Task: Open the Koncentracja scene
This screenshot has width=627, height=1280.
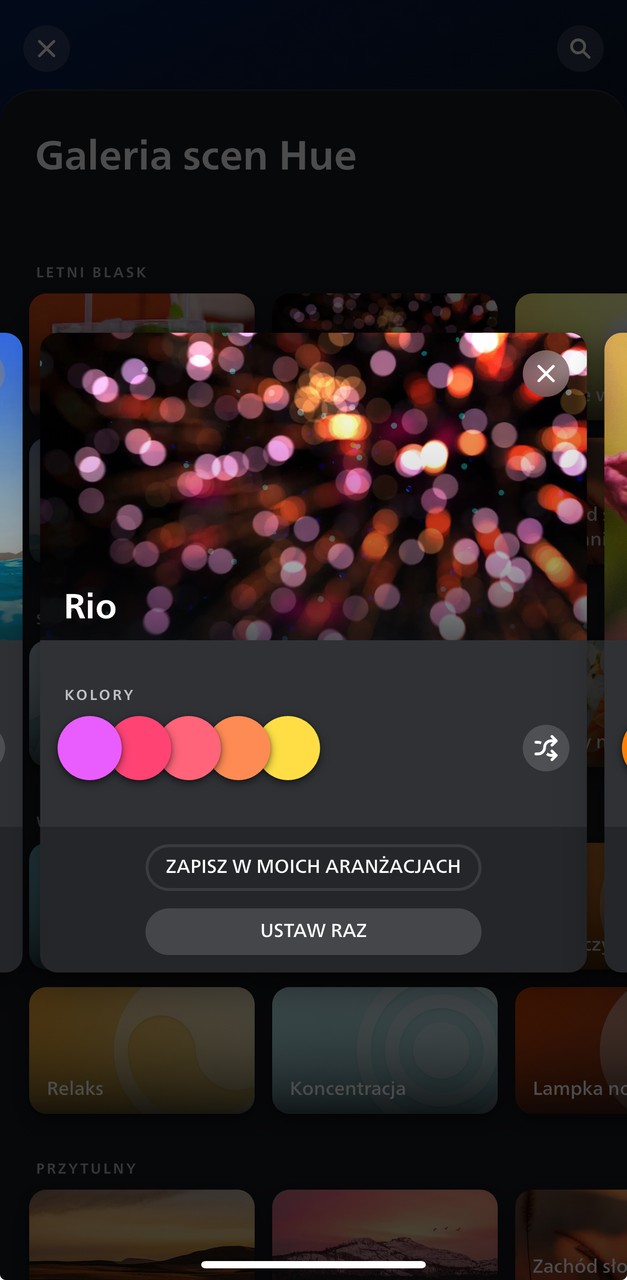Action: pyautogui.click(x=384, y=1050)
